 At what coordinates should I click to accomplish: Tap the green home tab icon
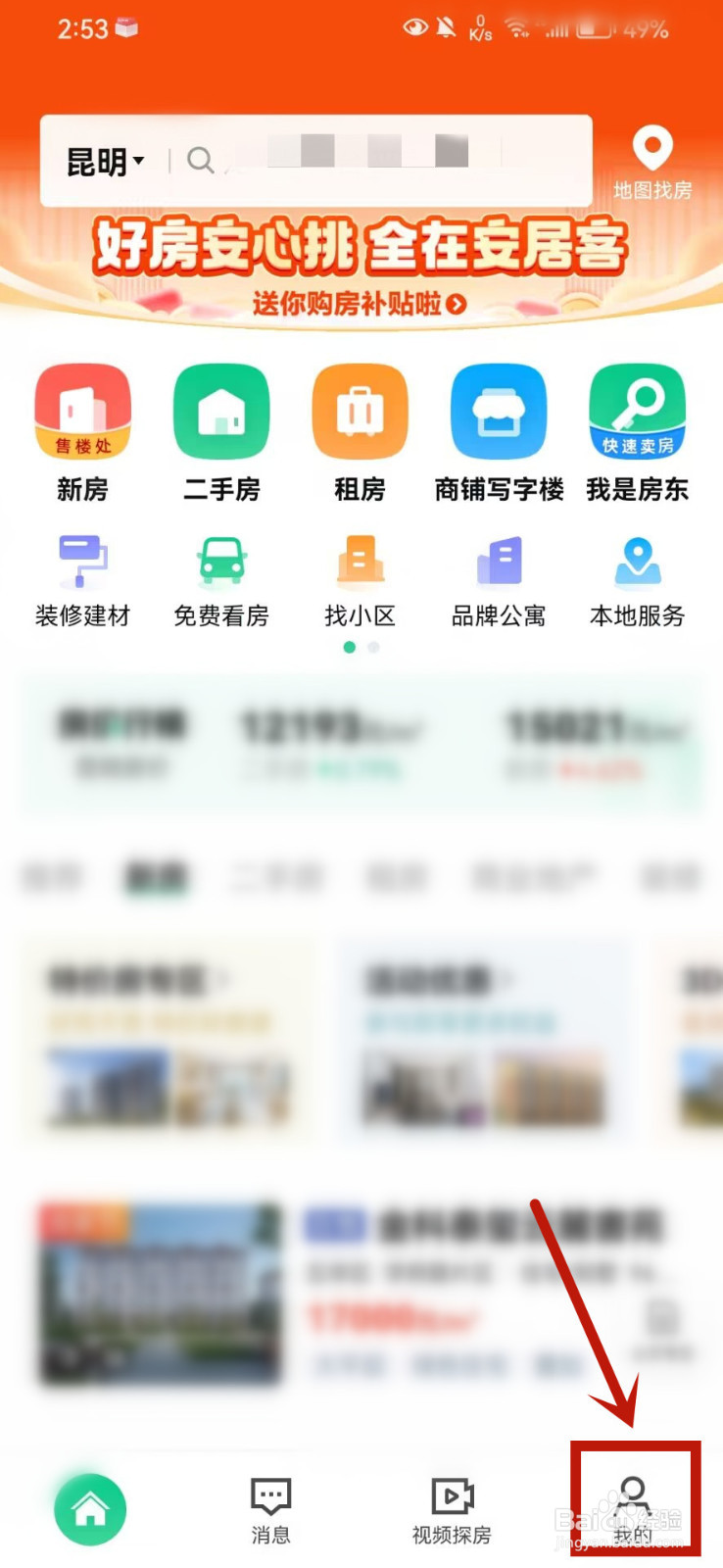point(90,1510)
